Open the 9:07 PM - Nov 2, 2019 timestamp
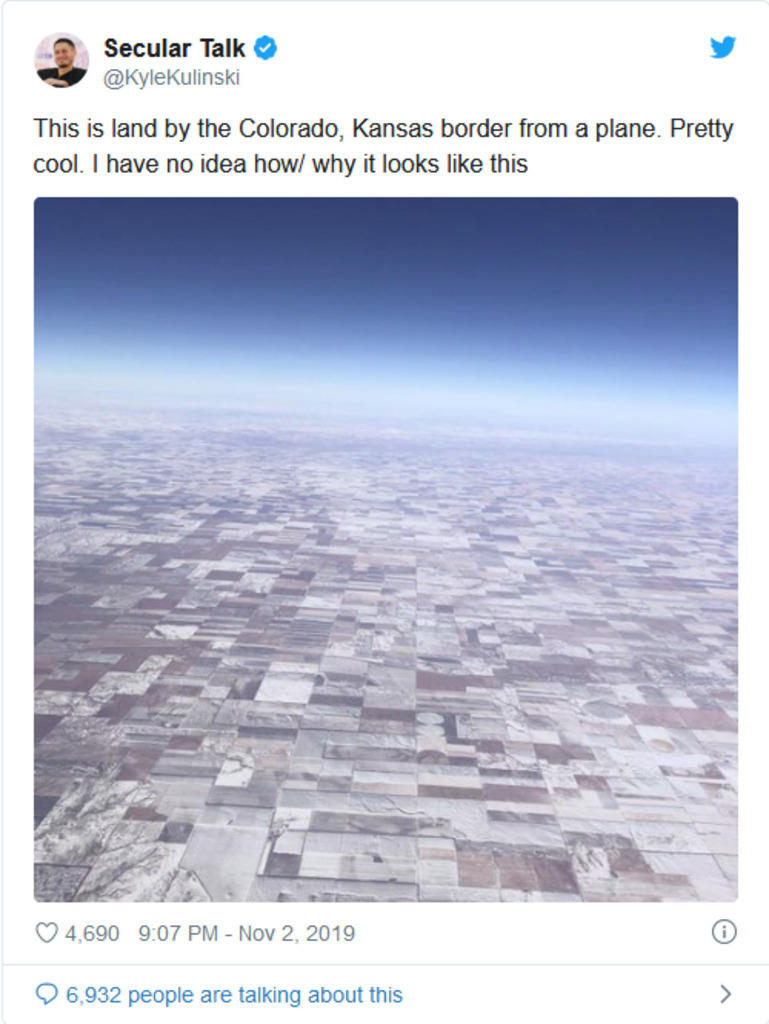 coord(246,934)
